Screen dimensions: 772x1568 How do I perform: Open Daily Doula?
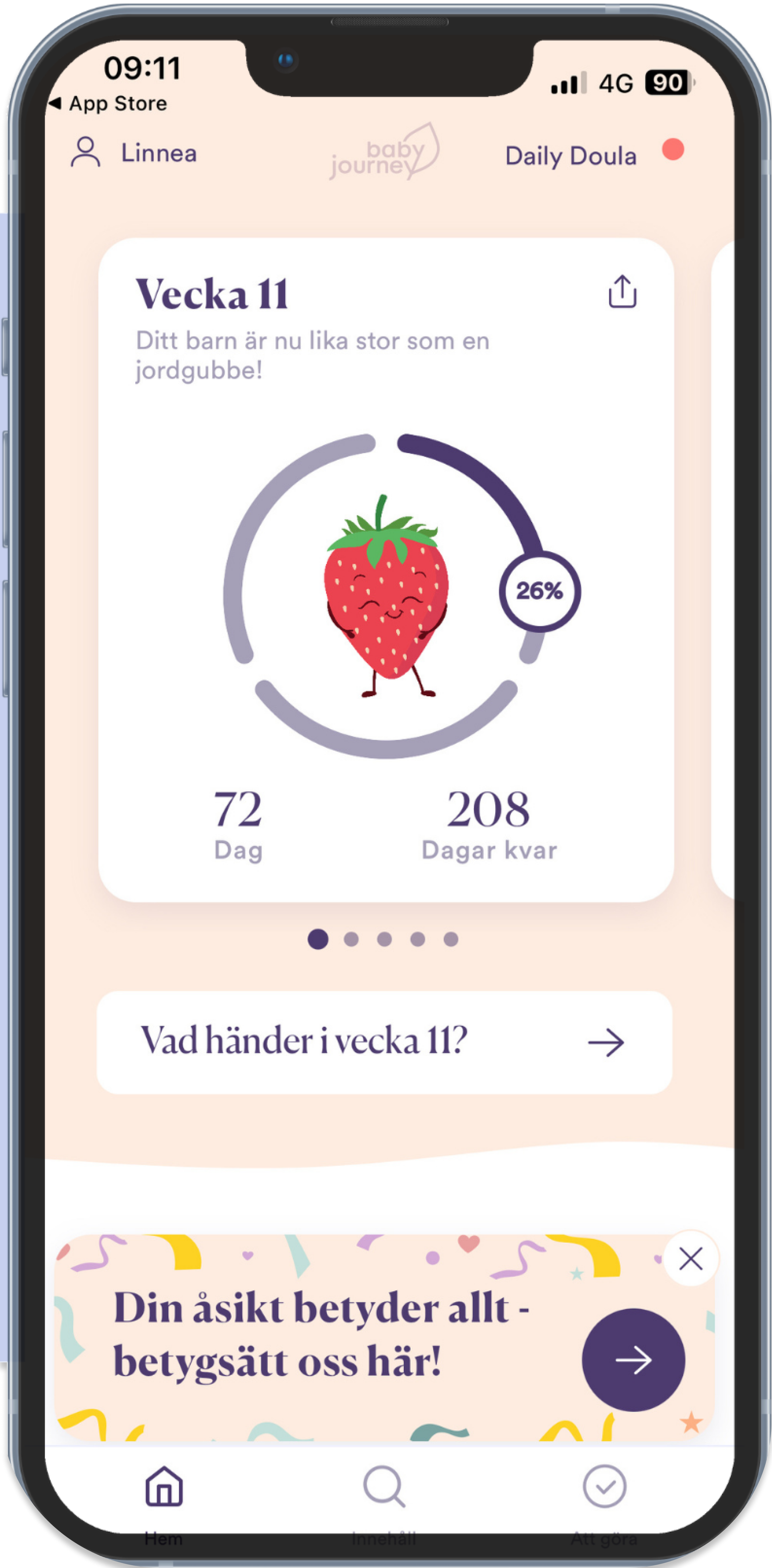pos(571,157)
